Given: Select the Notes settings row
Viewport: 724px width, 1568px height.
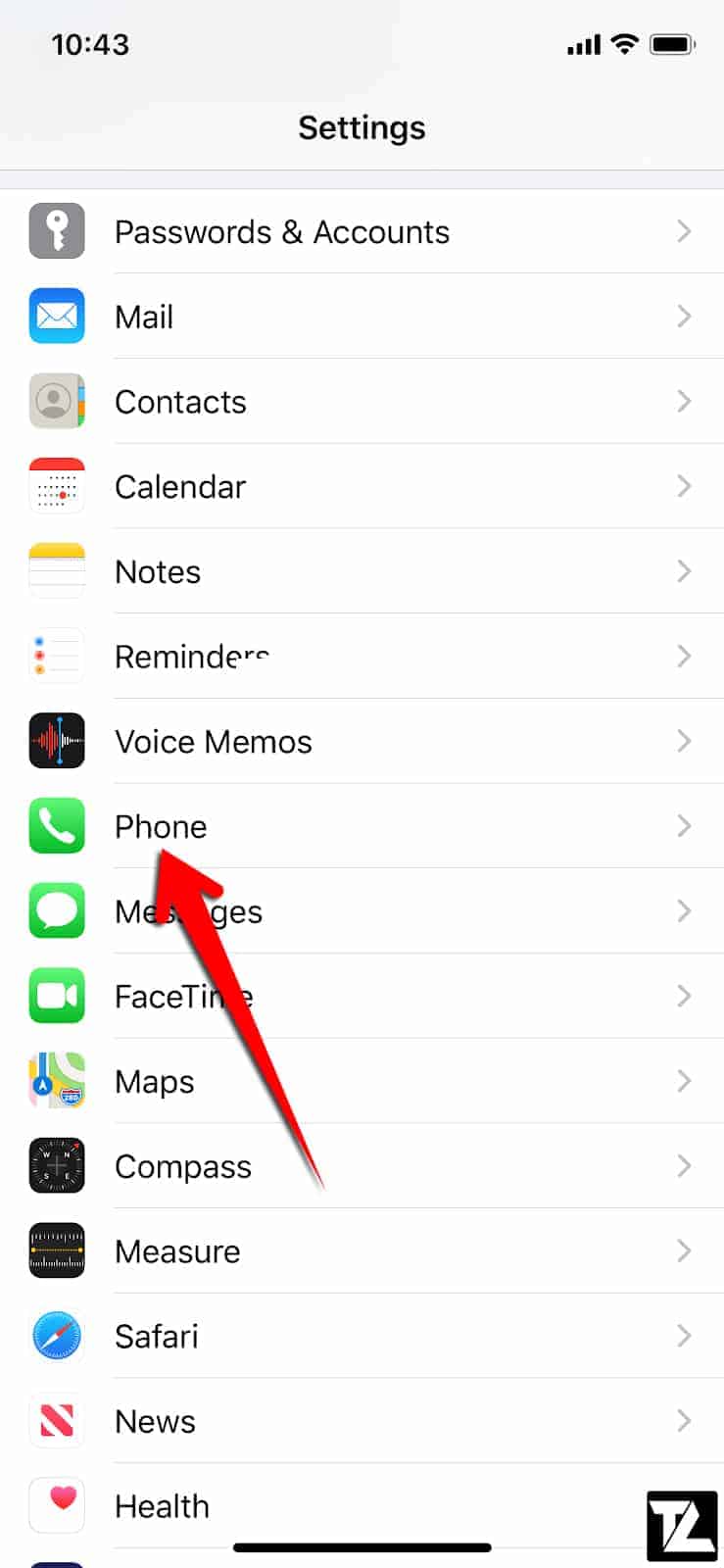Looking at the screenshot, I should (362, 571).
